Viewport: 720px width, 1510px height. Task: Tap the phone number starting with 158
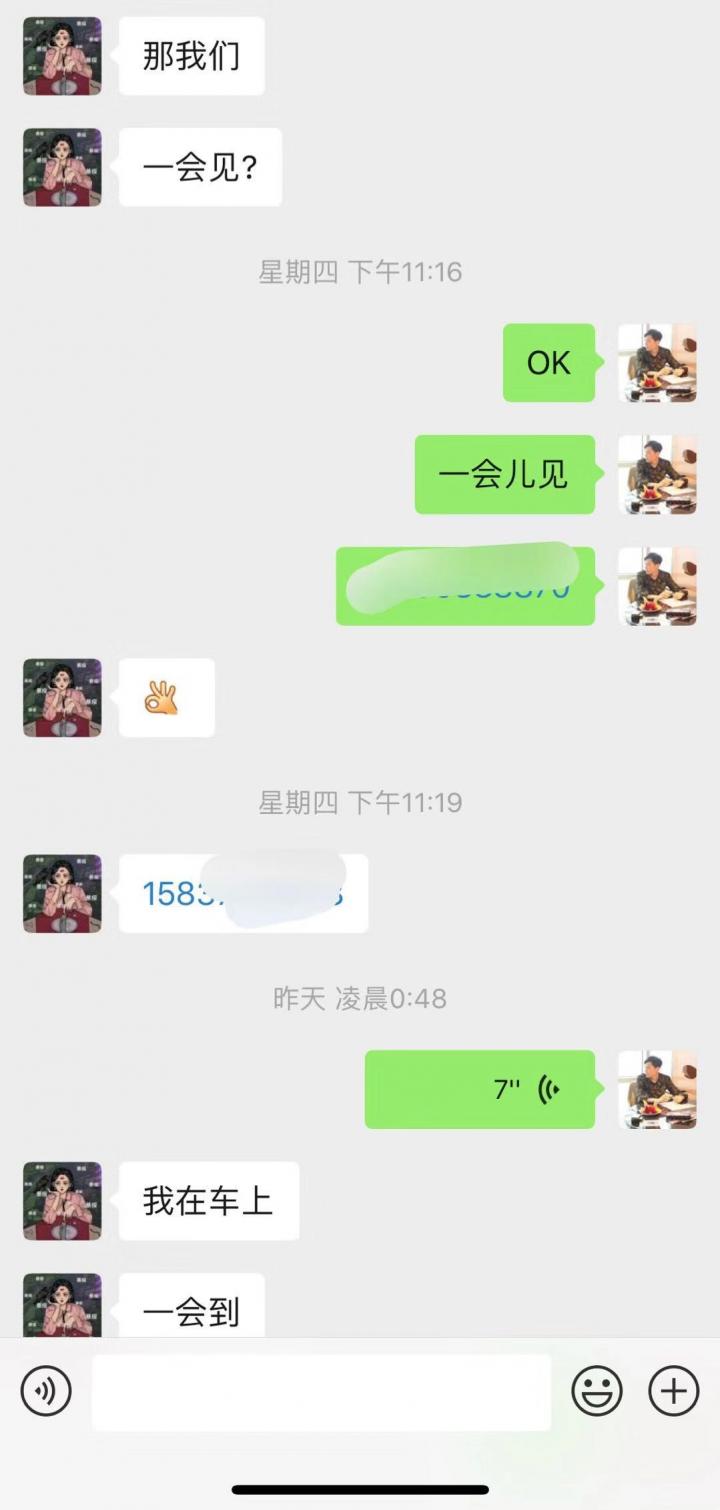[x=243, y=893]
